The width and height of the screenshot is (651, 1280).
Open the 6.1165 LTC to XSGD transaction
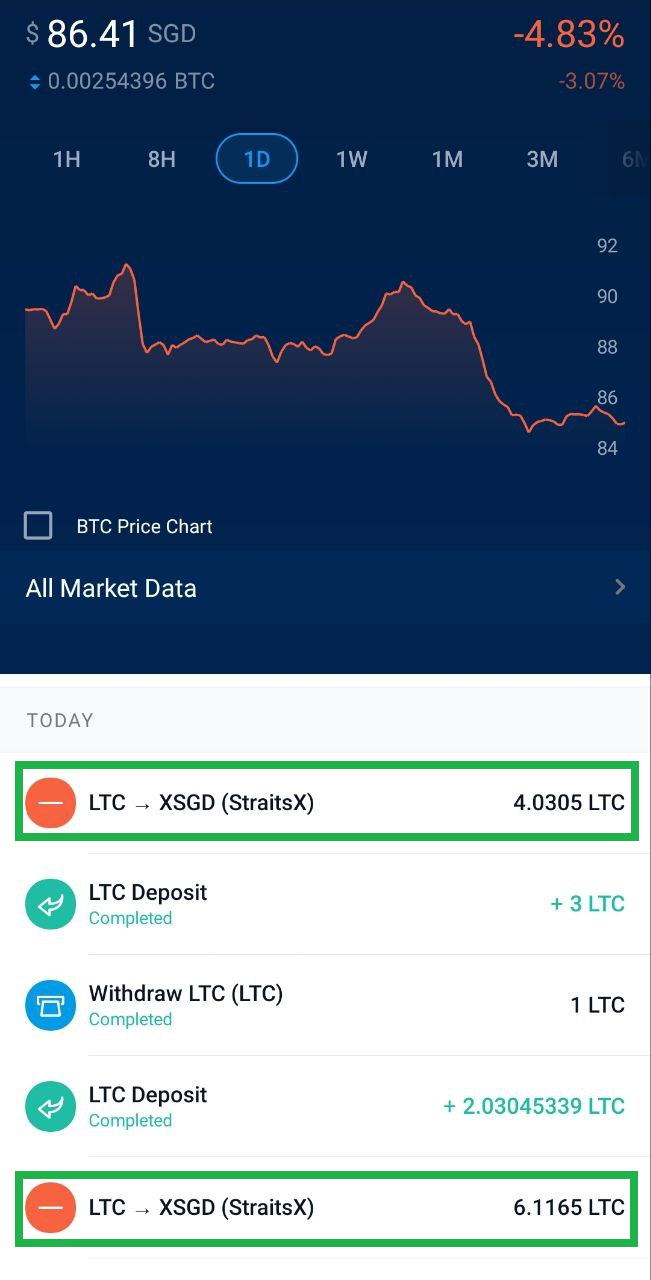[x=325, y=1207]
